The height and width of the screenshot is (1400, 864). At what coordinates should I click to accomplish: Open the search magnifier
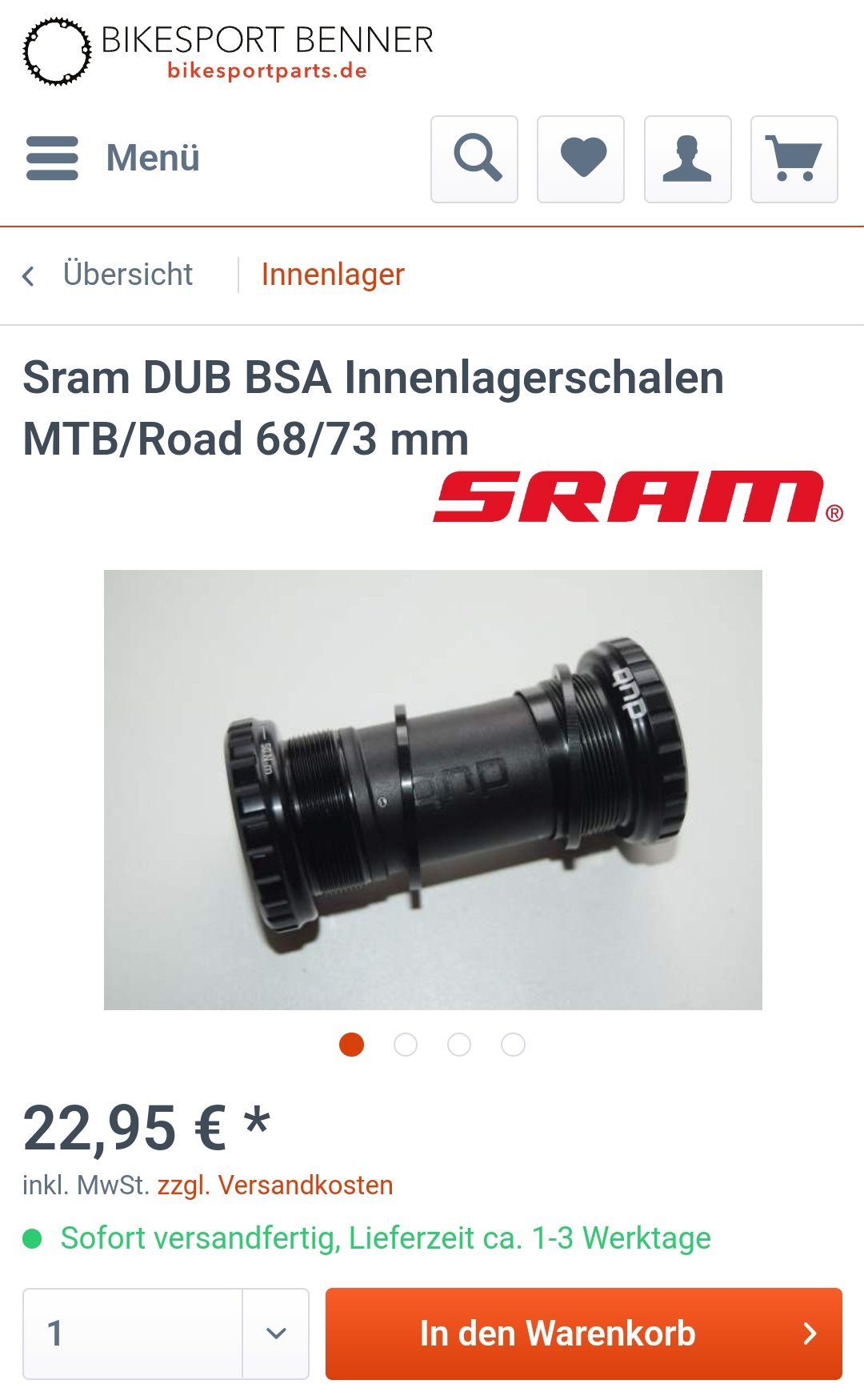[474, 158]
